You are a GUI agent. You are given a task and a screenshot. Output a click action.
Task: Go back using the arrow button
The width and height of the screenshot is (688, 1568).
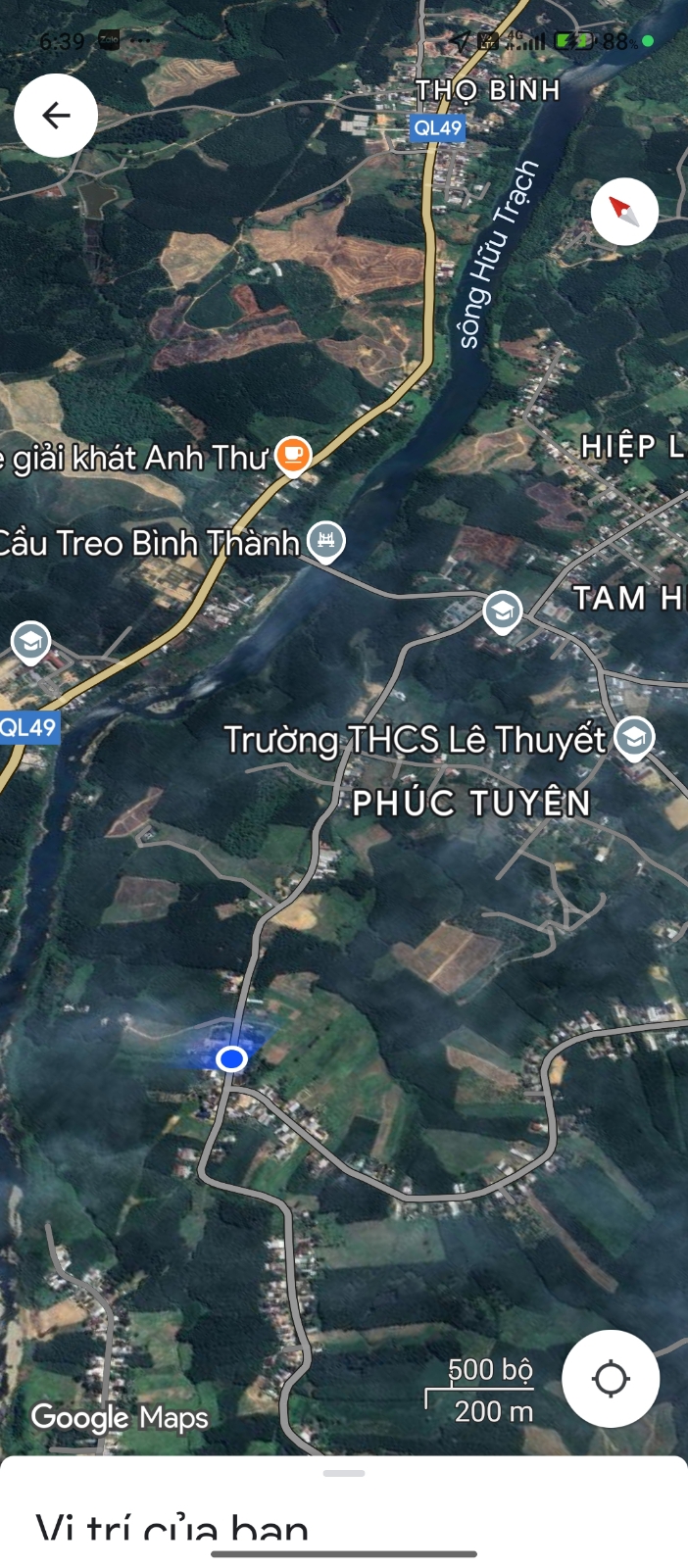[56, 116]
